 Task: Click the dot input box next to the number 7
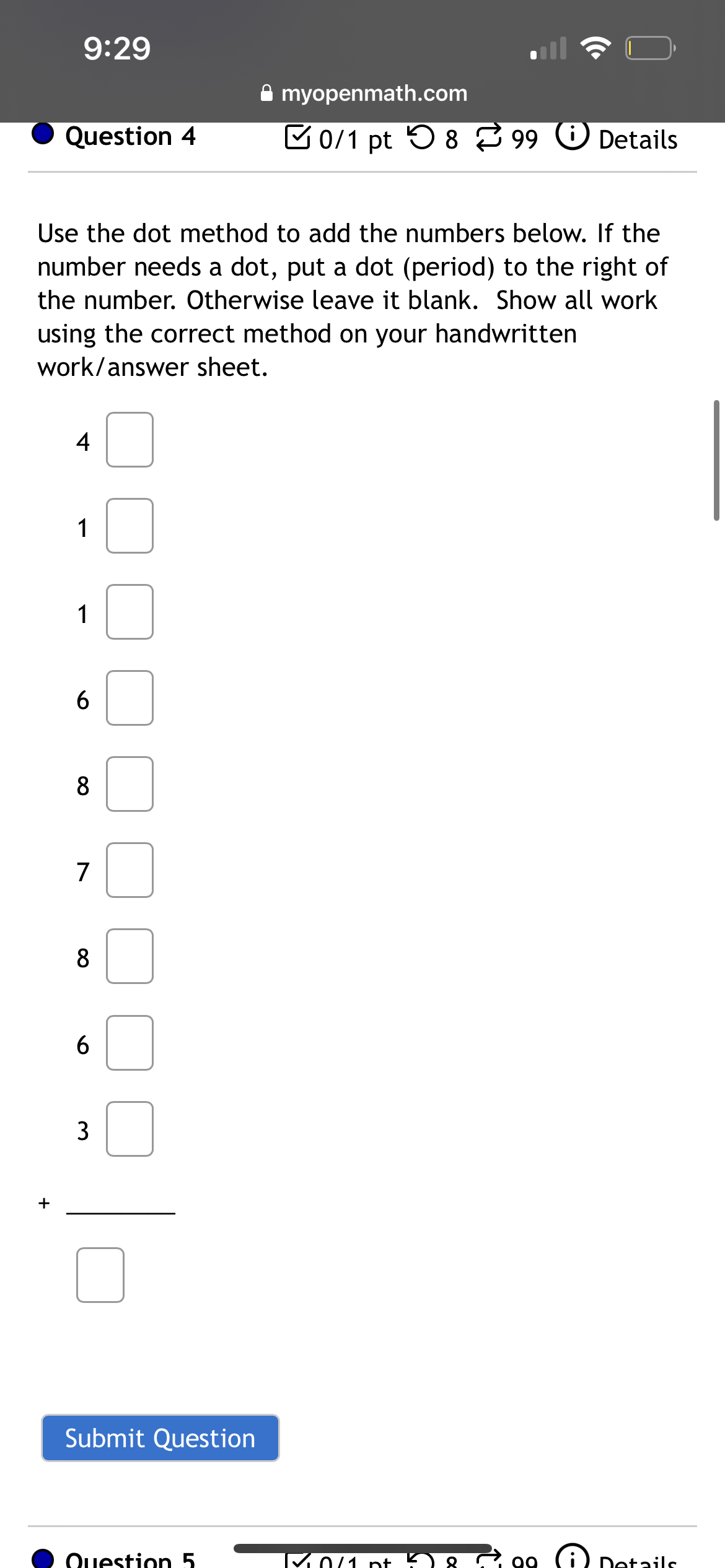(128, 871)
